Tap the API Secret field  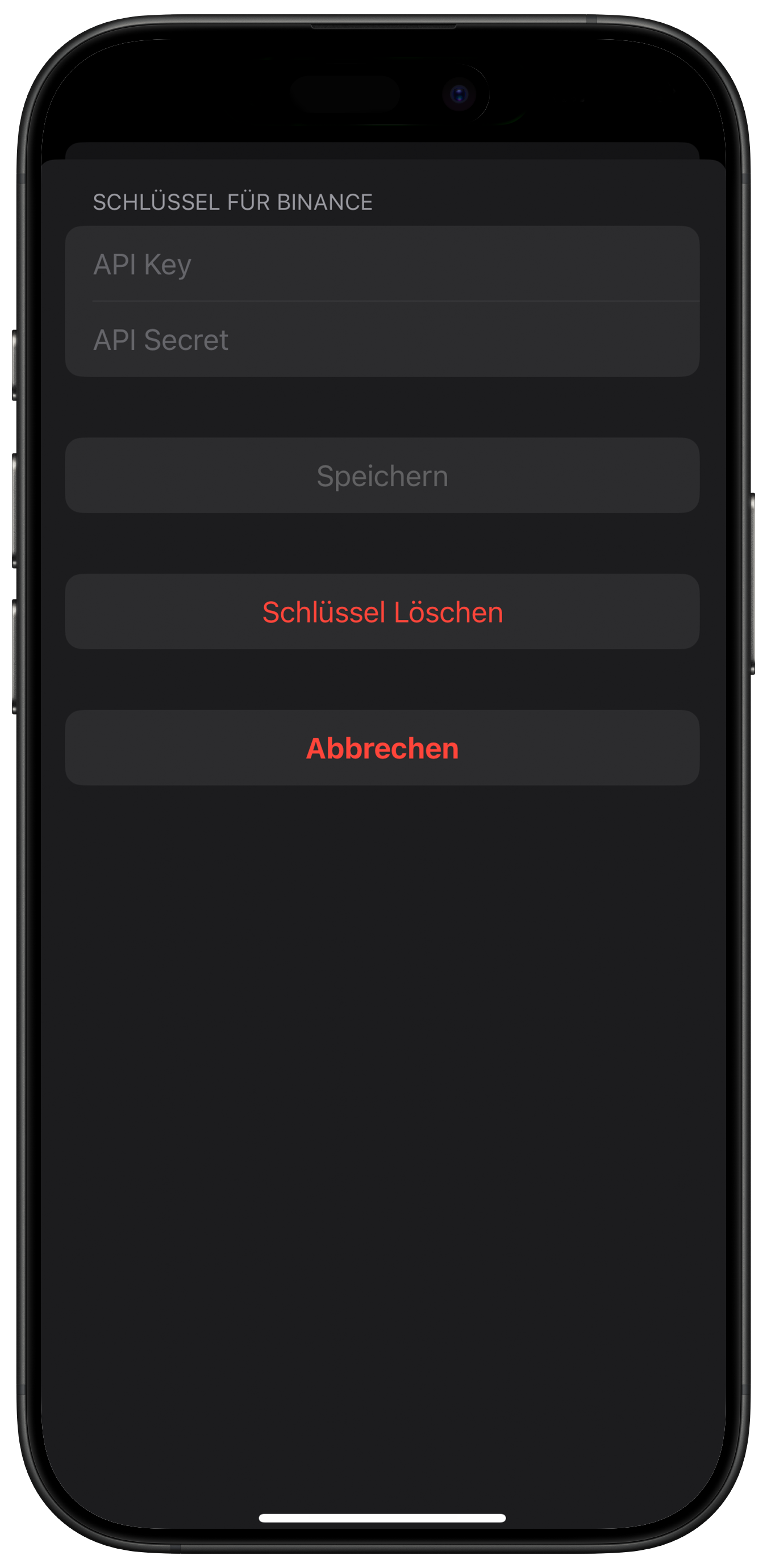pos(382,340)
